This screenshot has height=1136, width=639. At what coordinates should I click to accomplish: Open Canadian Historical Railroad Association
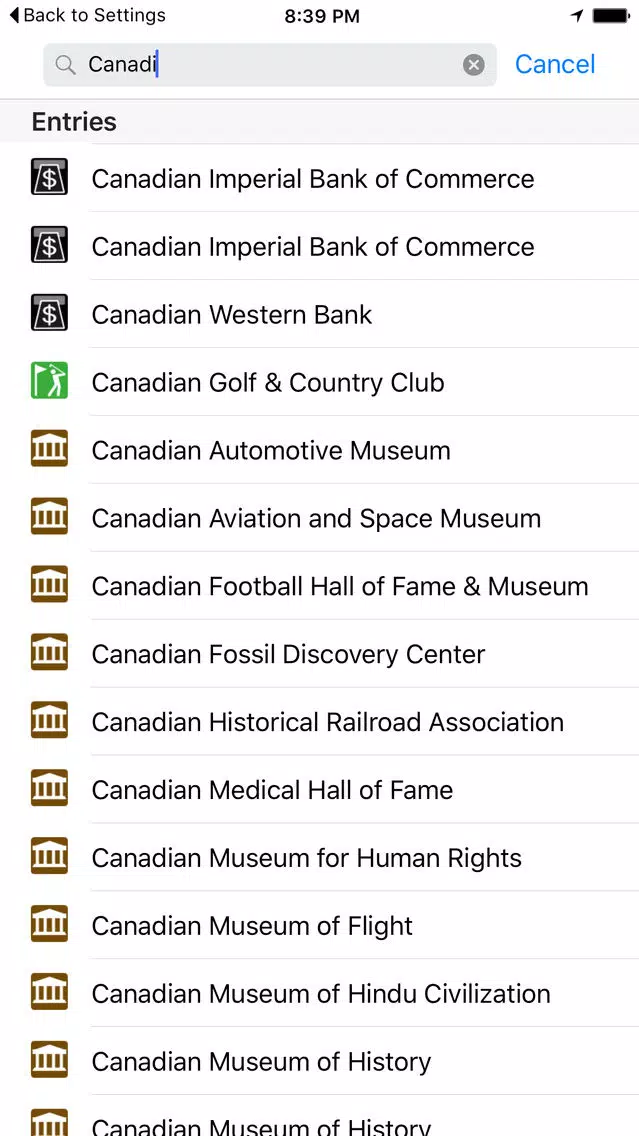point(320,722)
